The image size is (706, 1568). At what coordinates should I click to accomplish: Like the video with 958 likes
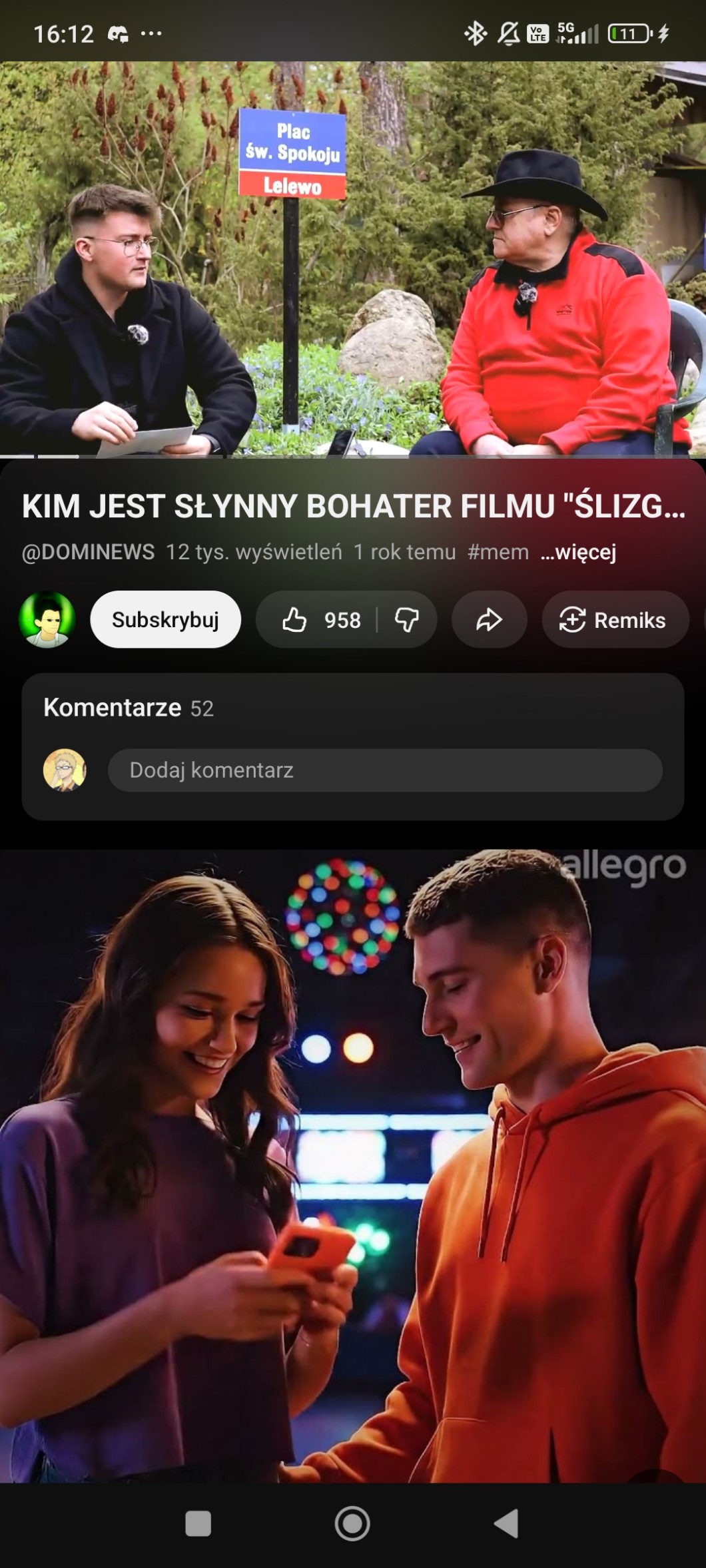coord(321,620)
